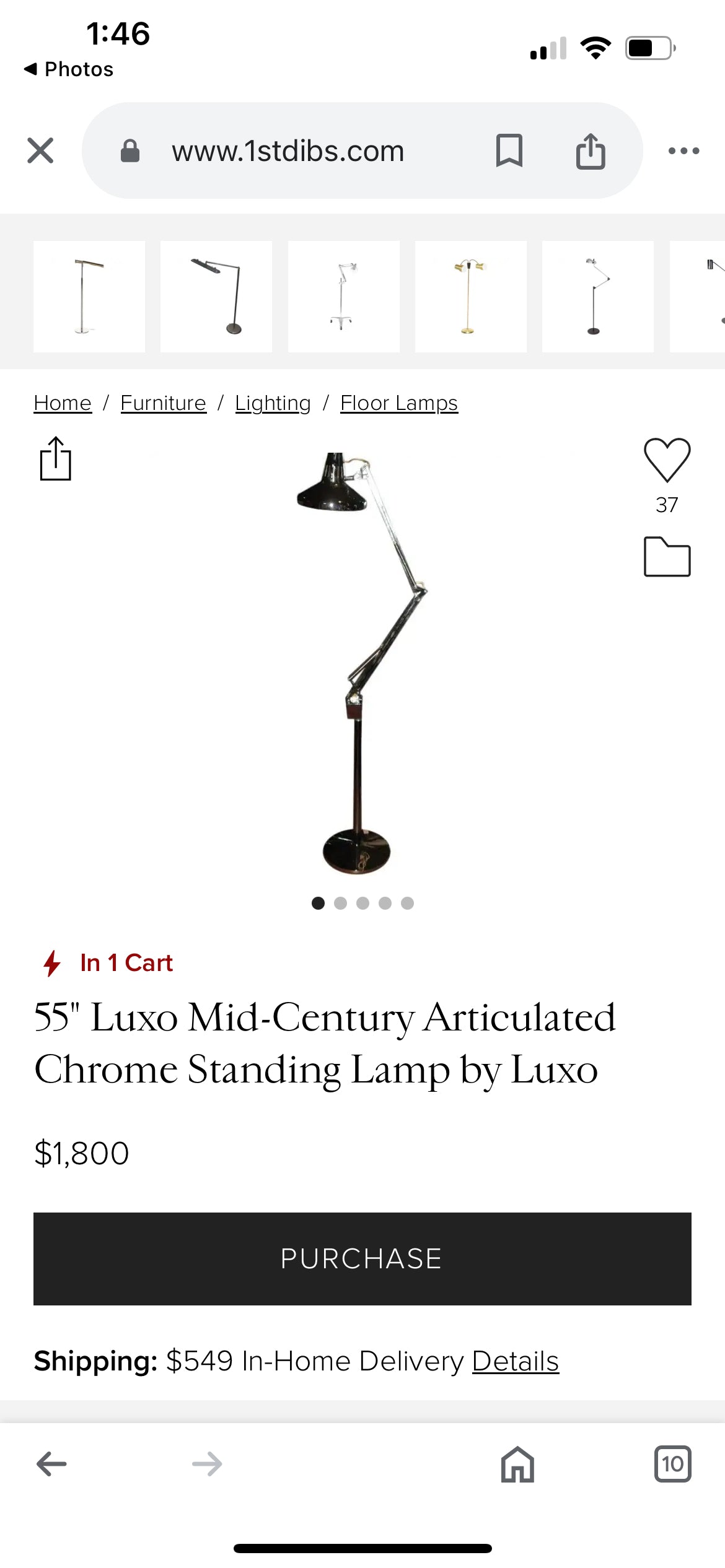Open the Furniture breadcrumb

point(163,403)
